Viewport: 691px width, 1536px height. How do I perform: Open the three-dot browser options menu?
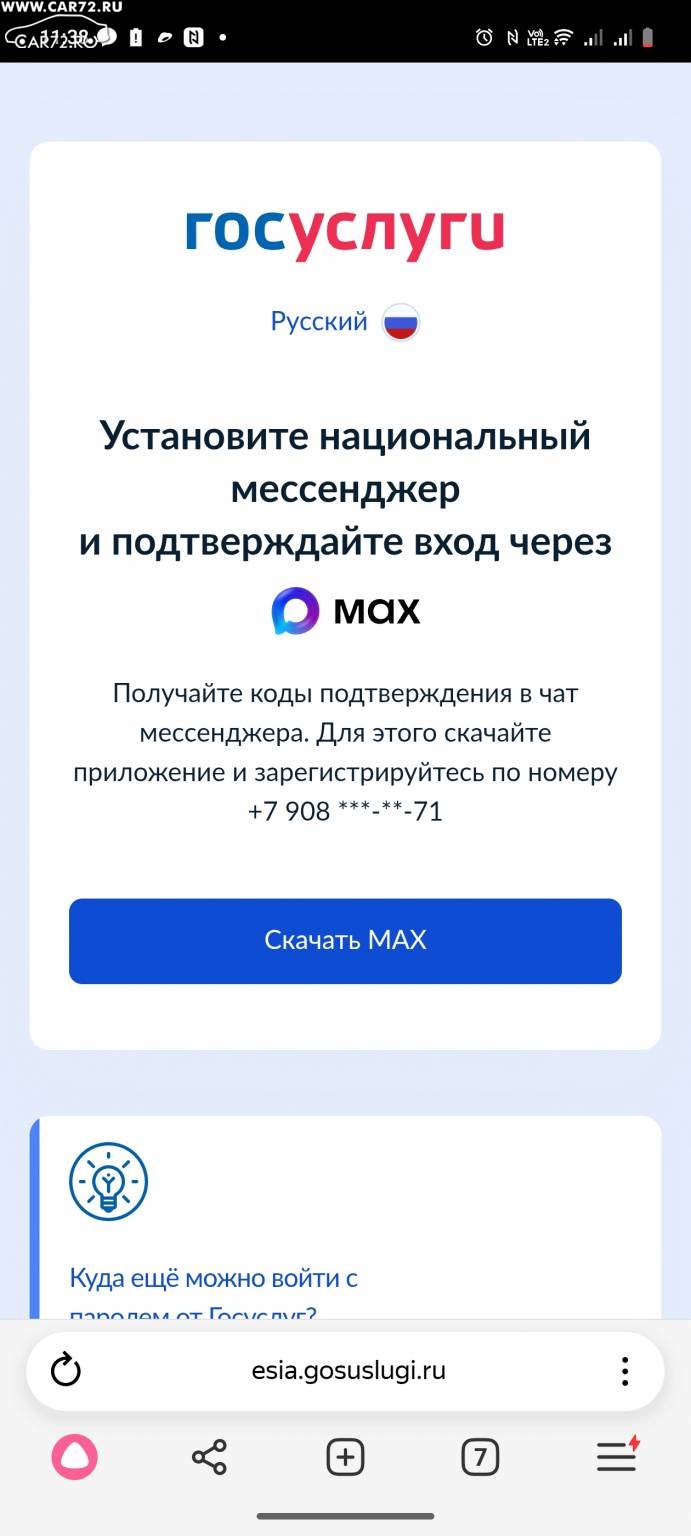pyautogui.click(x=624, y=1370)
